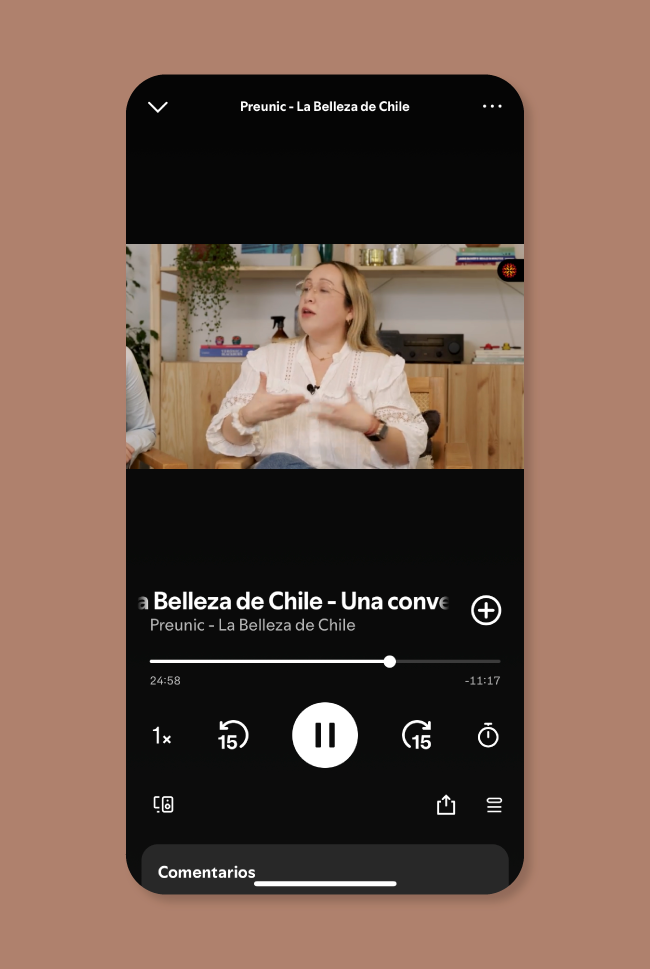This screenshot has width=650, height=969.
Task: Open the connect to device menu
Action: tap(164, 804)
